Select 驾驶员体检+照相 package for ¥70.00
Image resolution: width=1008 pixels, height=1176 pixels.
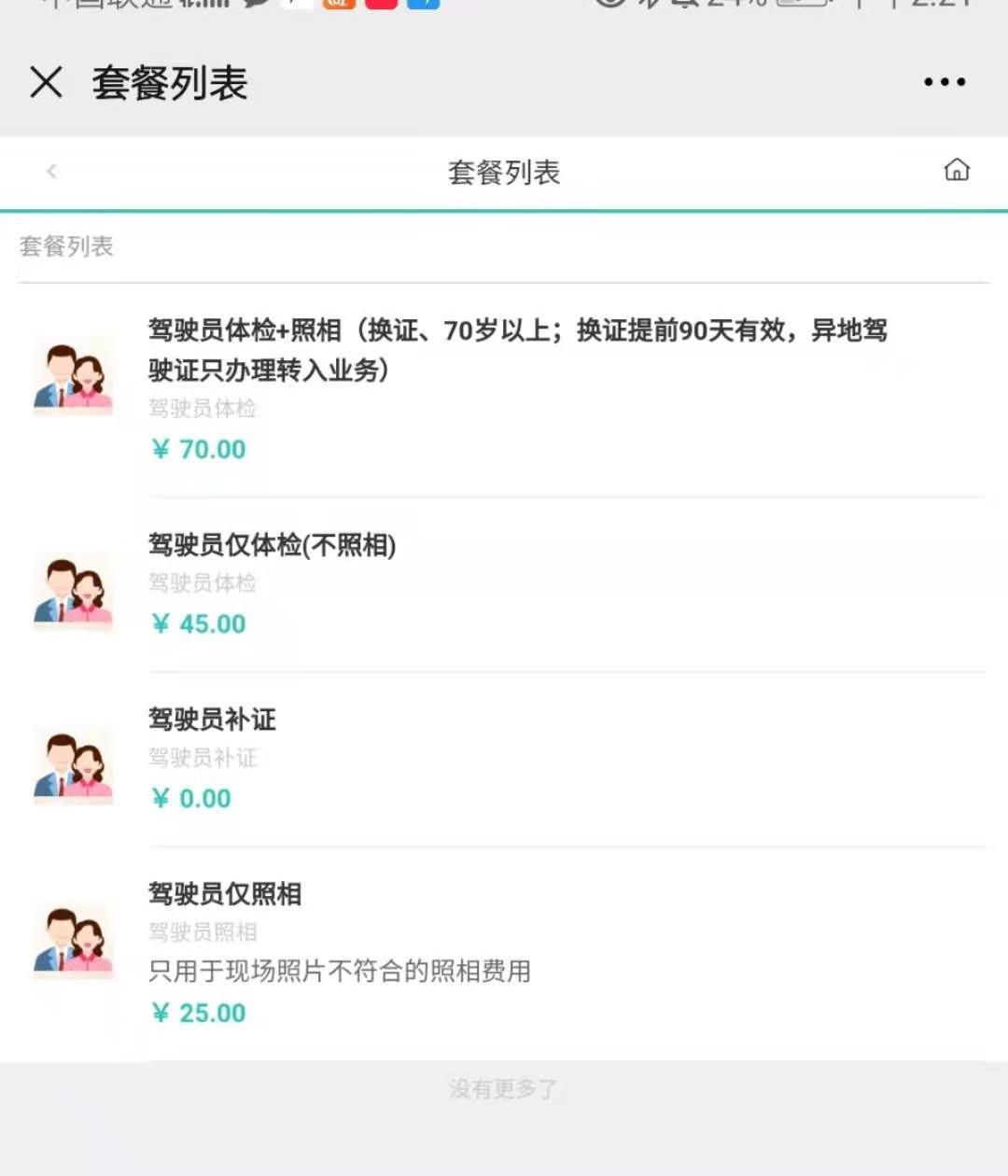[x=517, y=350]
